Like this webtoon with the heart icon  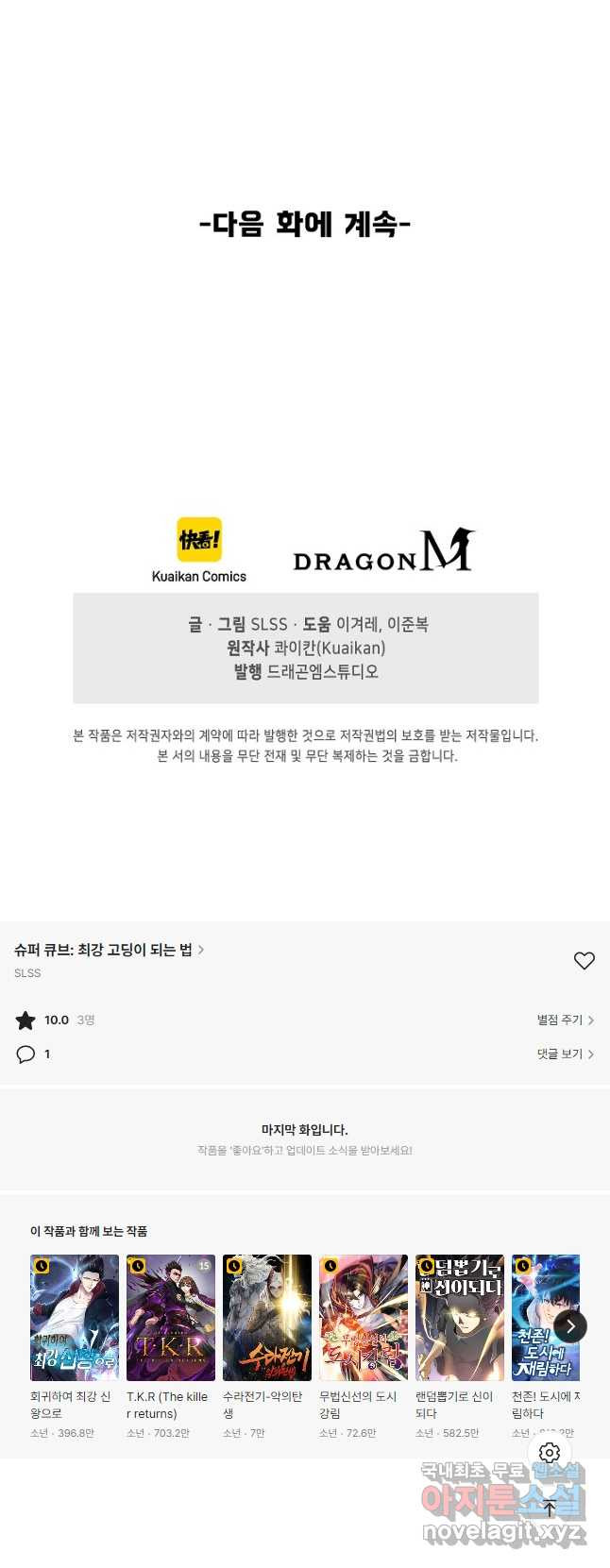(x=585, y=960)
